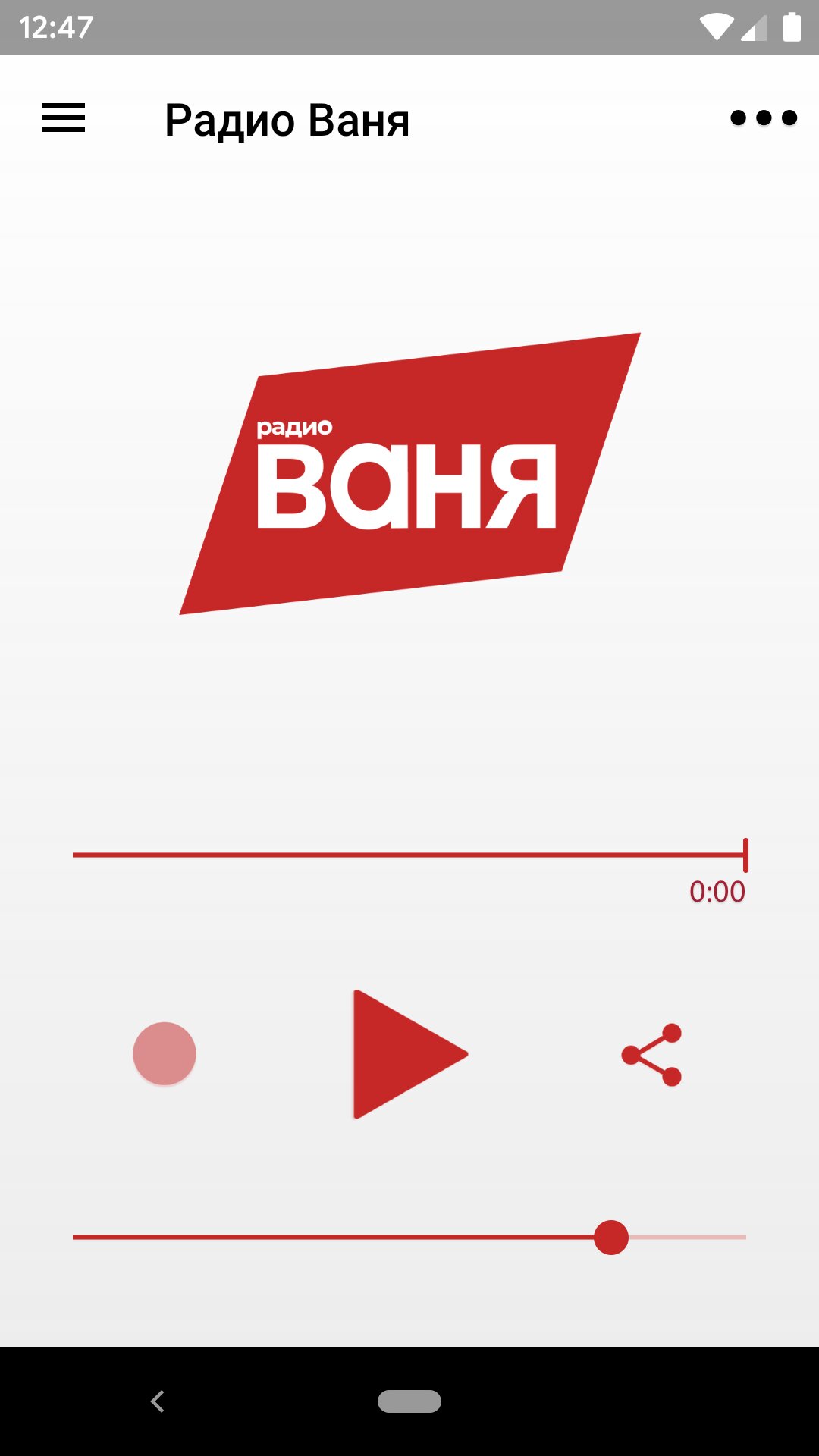Image resolution: width=819 pixels, height=1456 pixels.
Task: Tap the home pill button
Action: pyautogui.click(x=409, y=1401)
